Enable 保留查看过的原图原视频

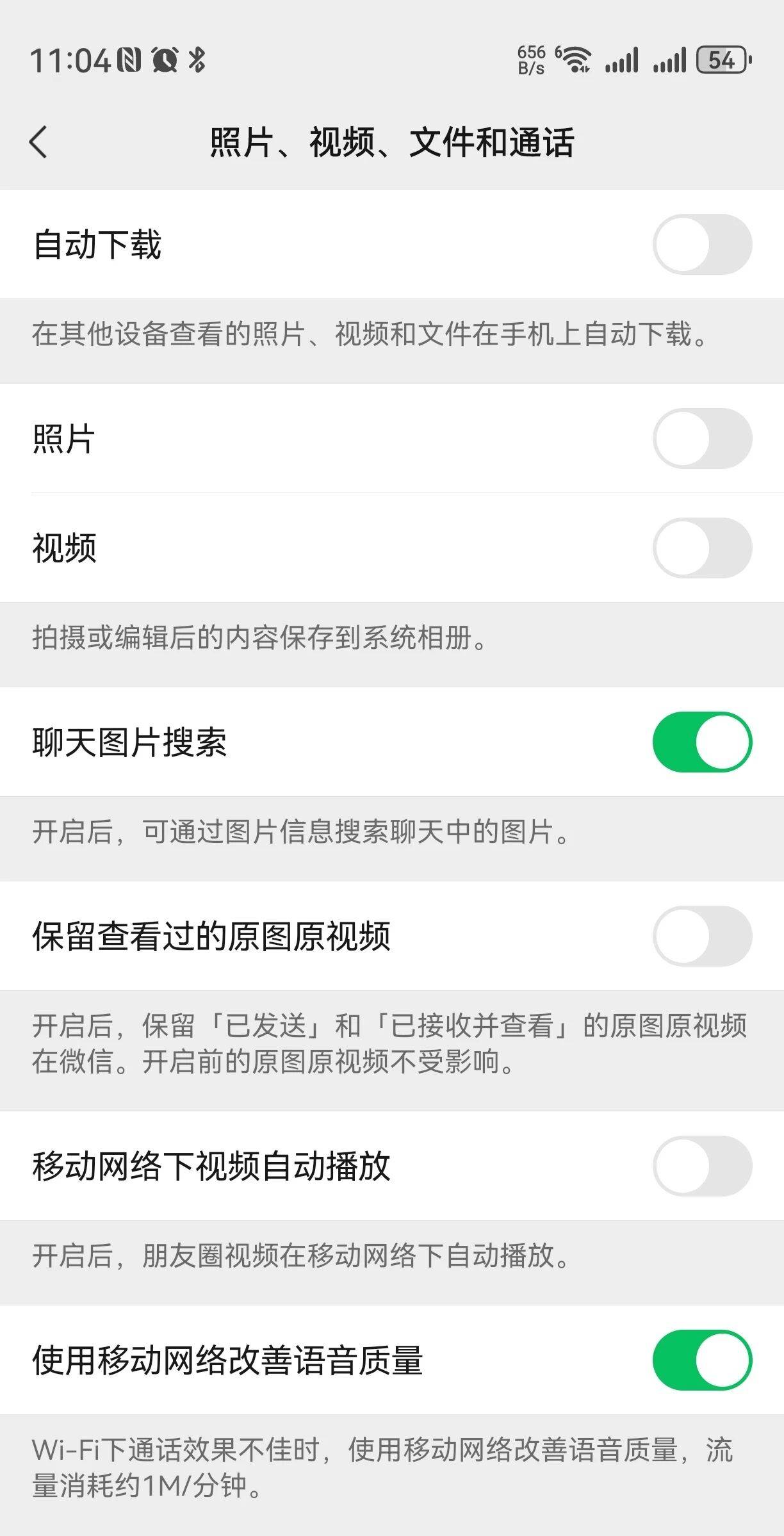(702, 936)
